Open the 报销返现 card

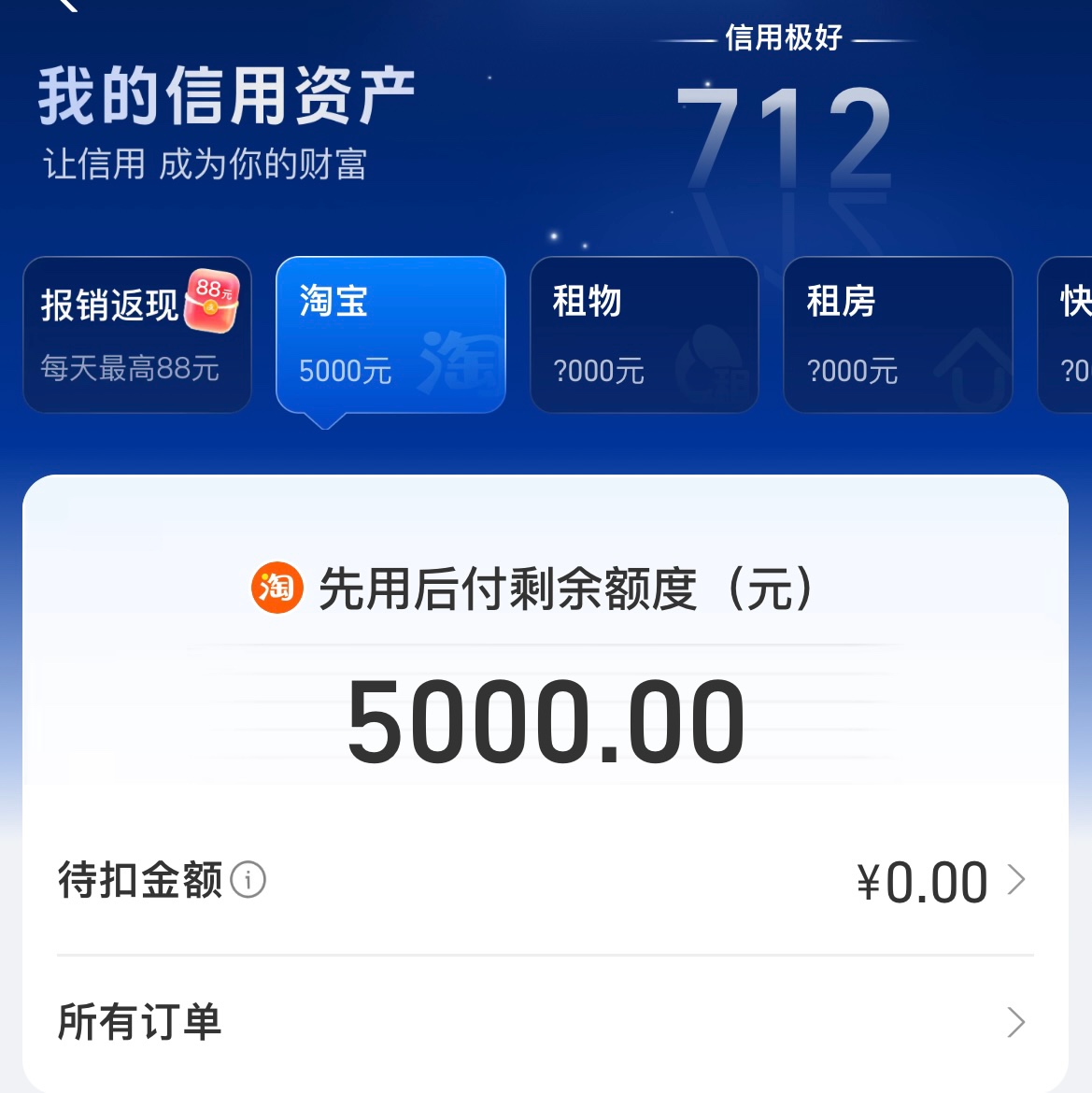[x=137, y=334]
